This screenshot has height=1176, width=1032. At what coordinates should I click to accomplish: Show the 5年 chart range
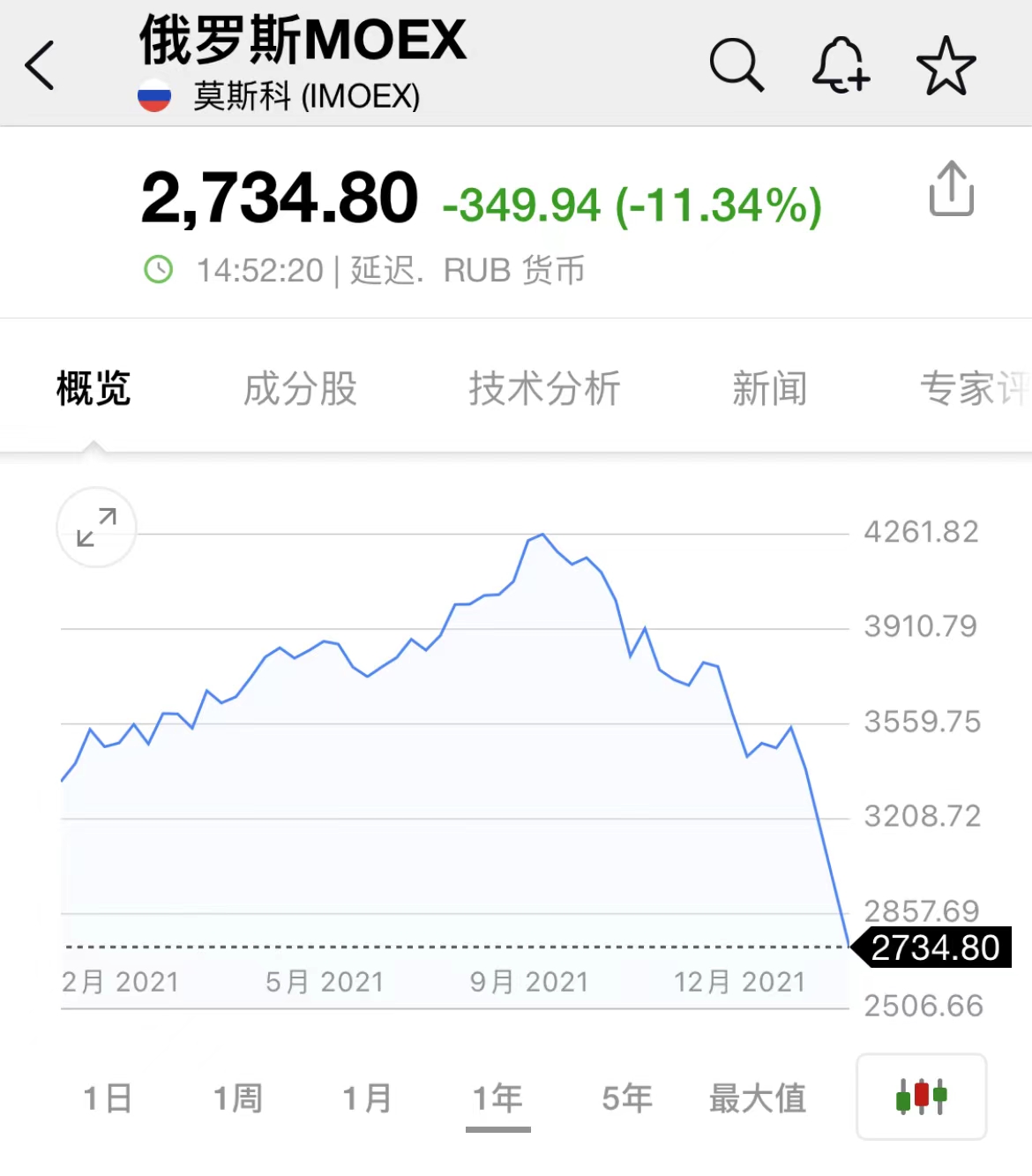pos(627,1098)
